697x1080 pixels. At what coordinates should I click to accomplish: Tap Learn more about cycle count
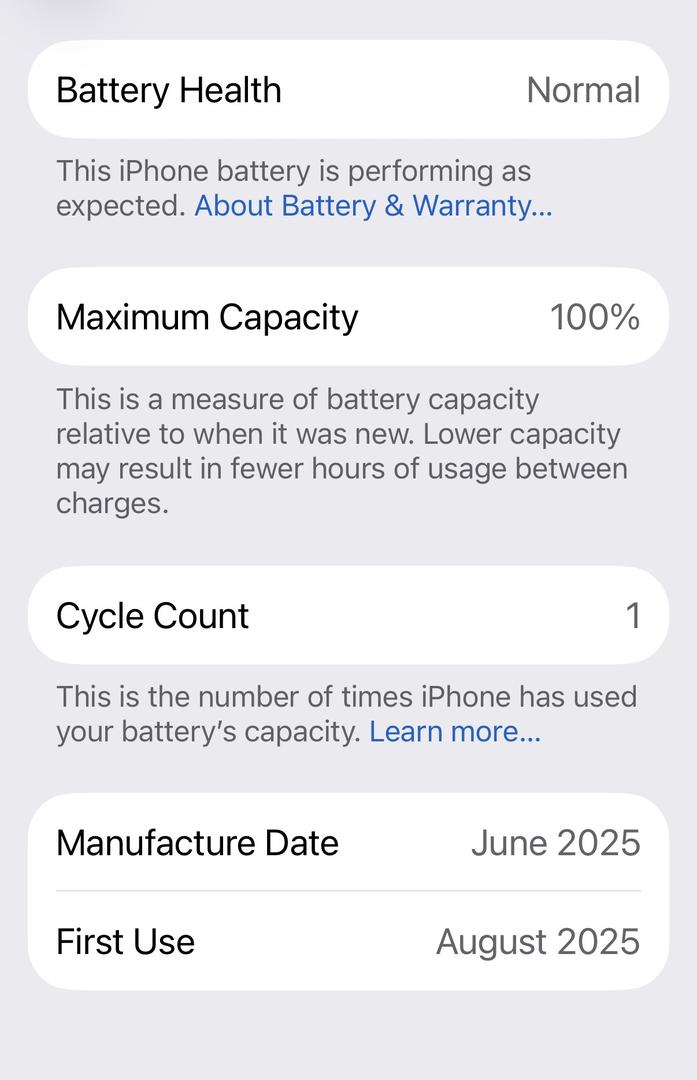pyautogui.click(x=454, y=732)
